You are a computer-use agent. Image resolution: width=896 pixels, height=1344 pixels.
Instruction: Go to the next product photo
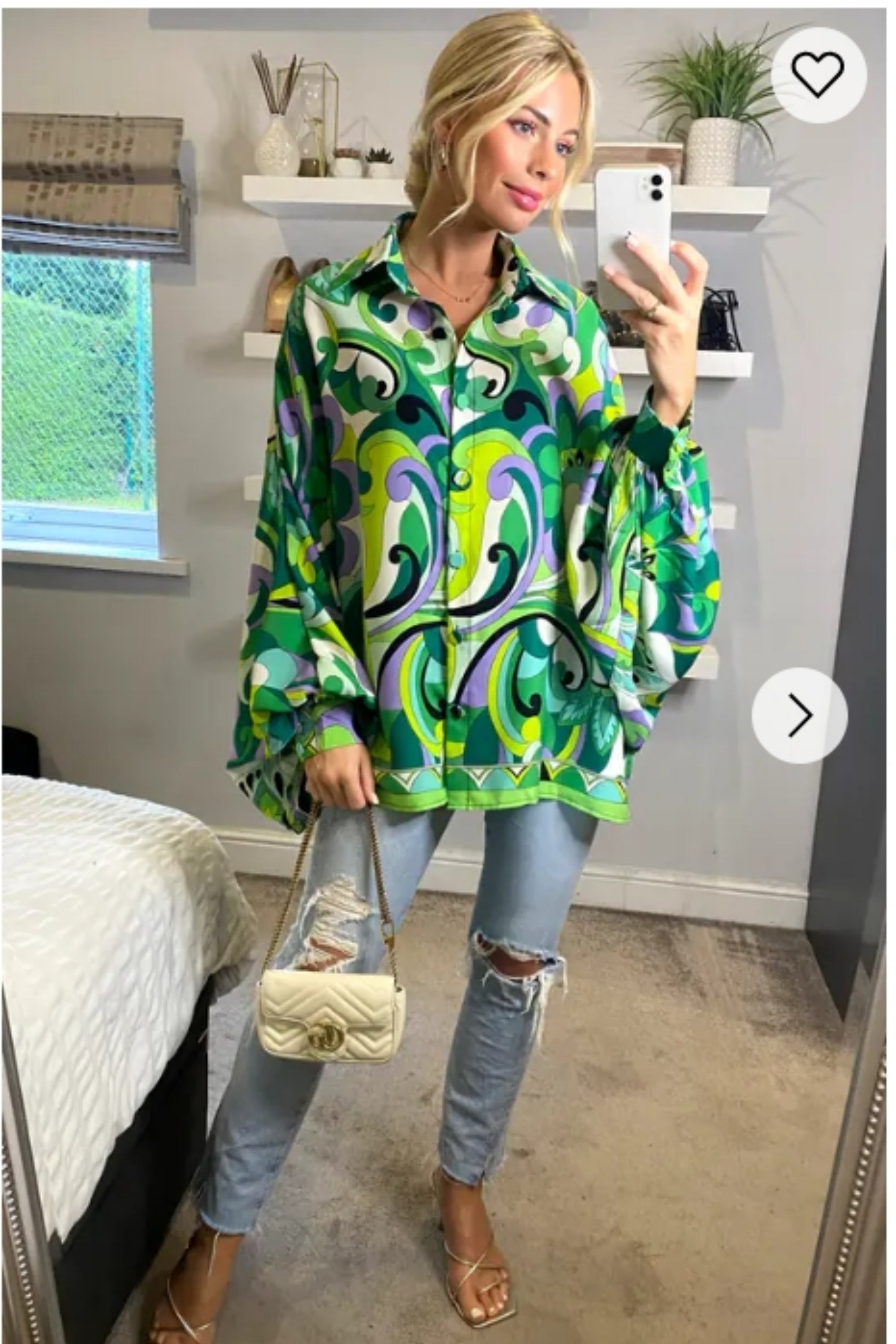(x=799, y=715)
